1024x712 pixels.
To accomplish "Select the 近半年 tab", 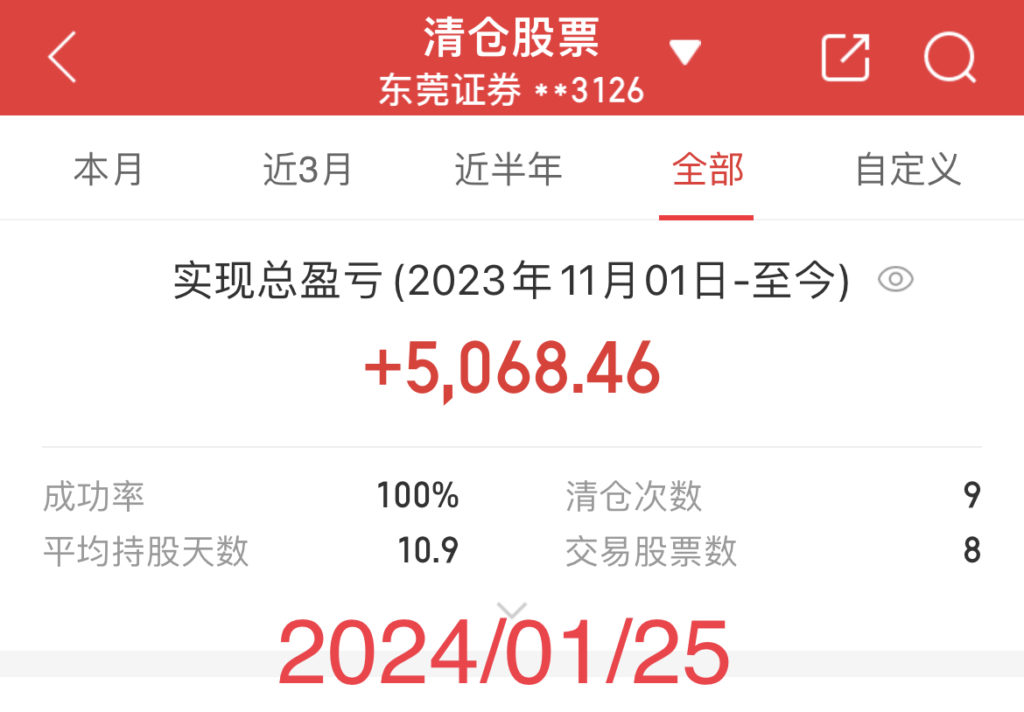I will pyautogui.click(x=508, y=169).
